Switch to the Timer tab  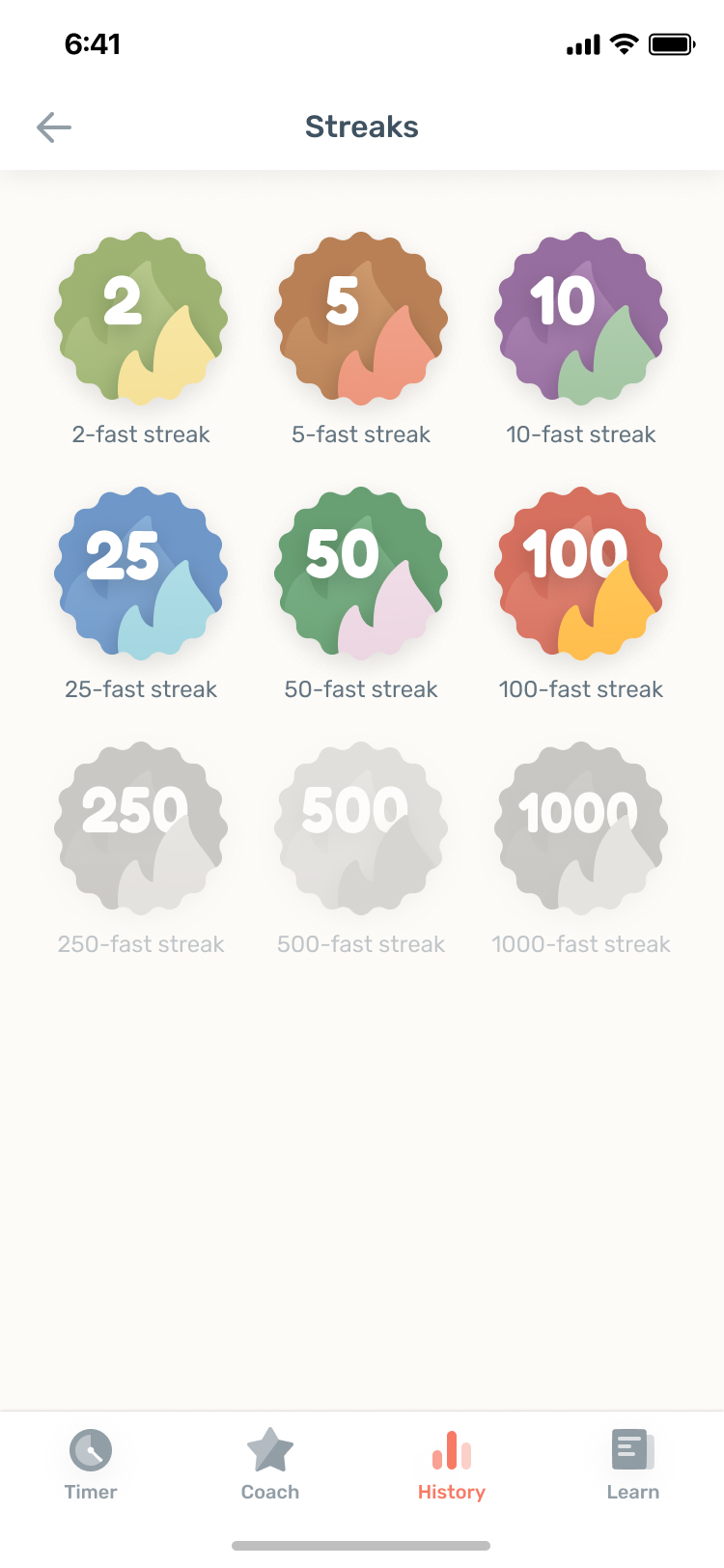tap(91, 1465)
